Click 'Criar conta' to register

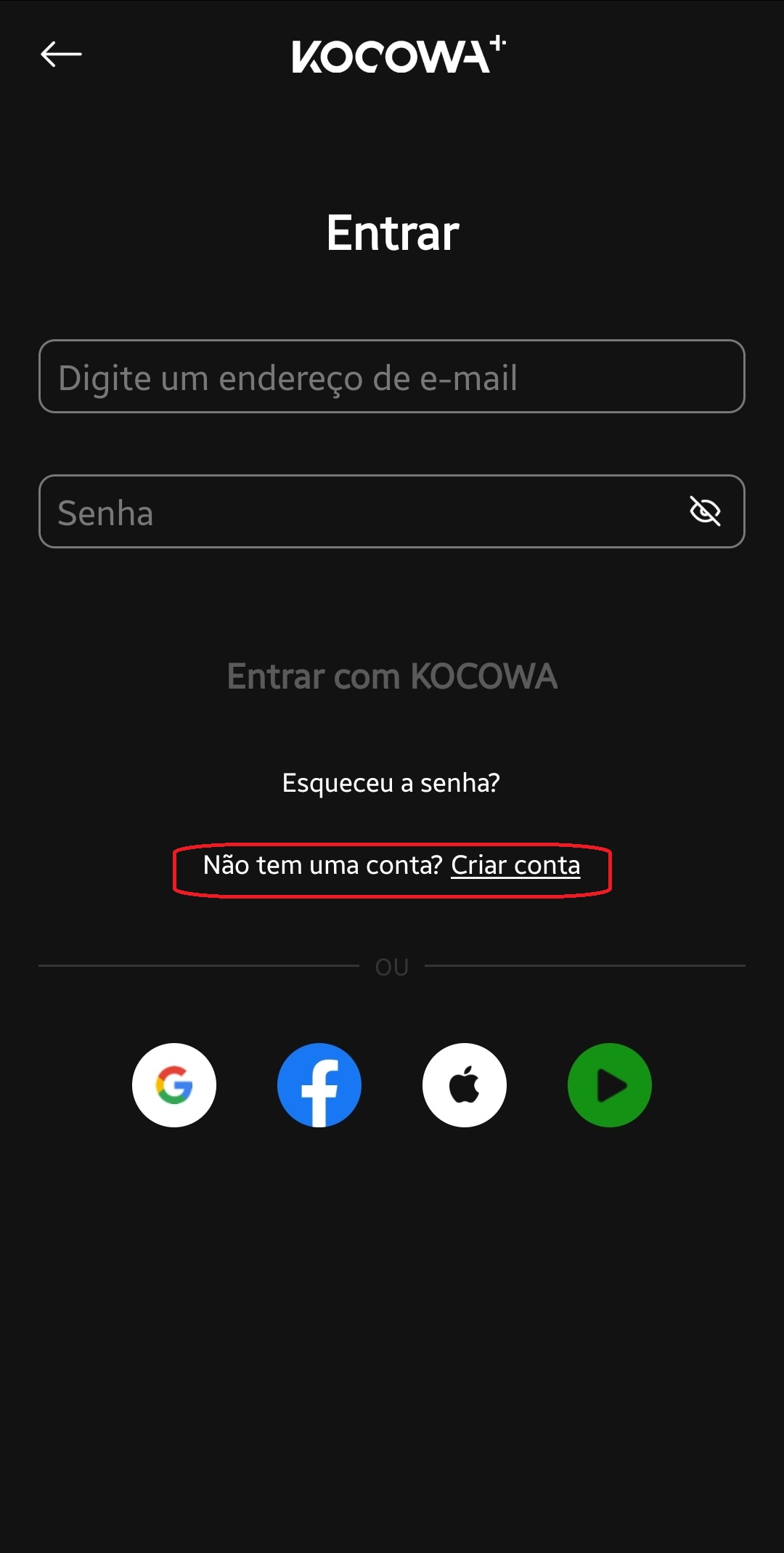[515, 866]
